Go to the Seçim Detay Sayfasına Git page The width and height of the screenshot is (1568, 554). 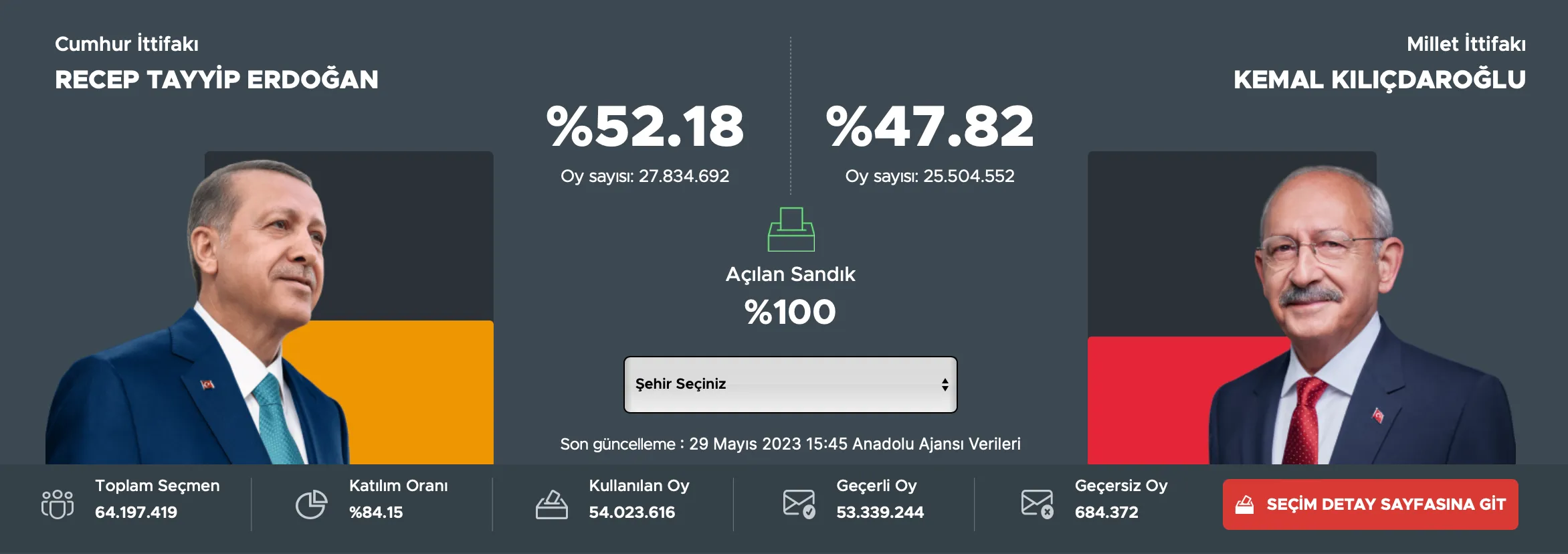(x=1370, y=504)
